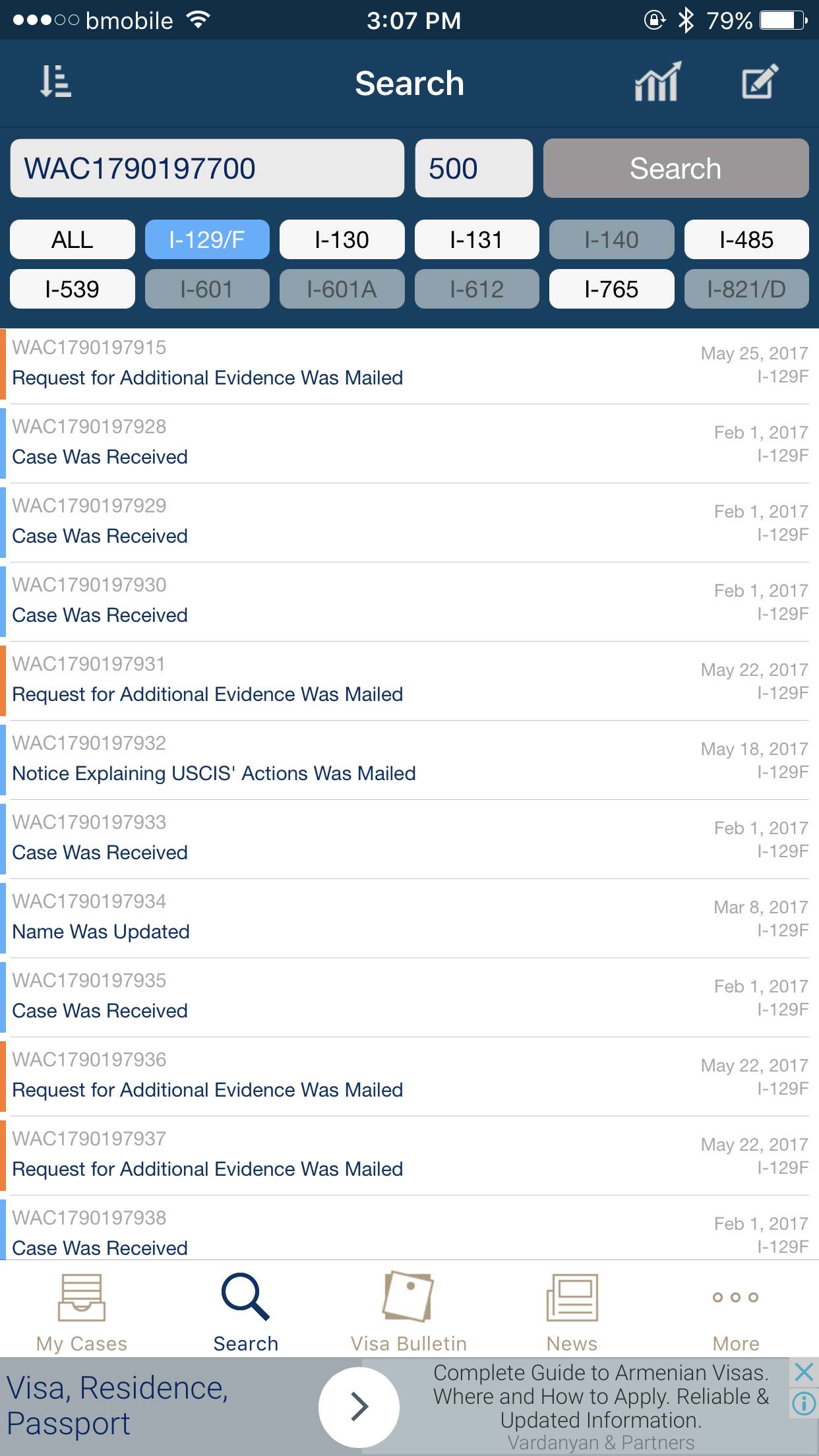
Task: Edit the range field showing 500
Action: (473, 168)
